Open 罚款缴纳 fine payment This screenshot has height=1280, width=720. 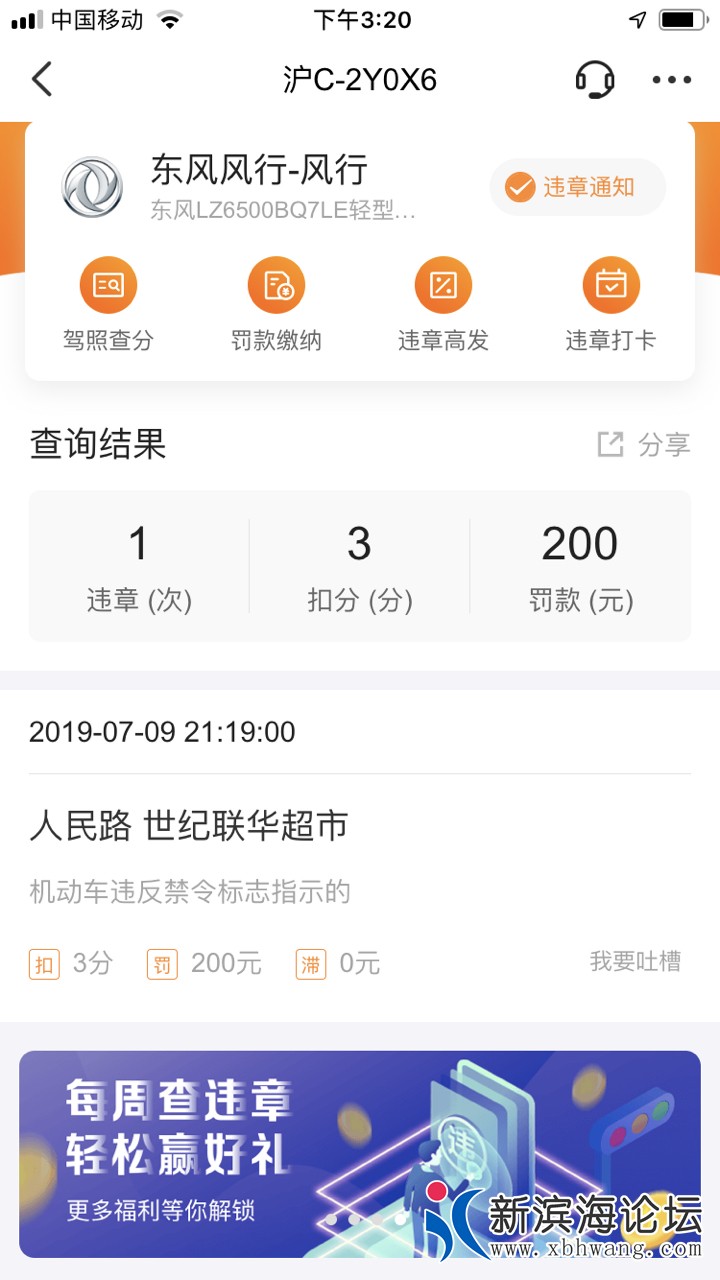[276, 306]
